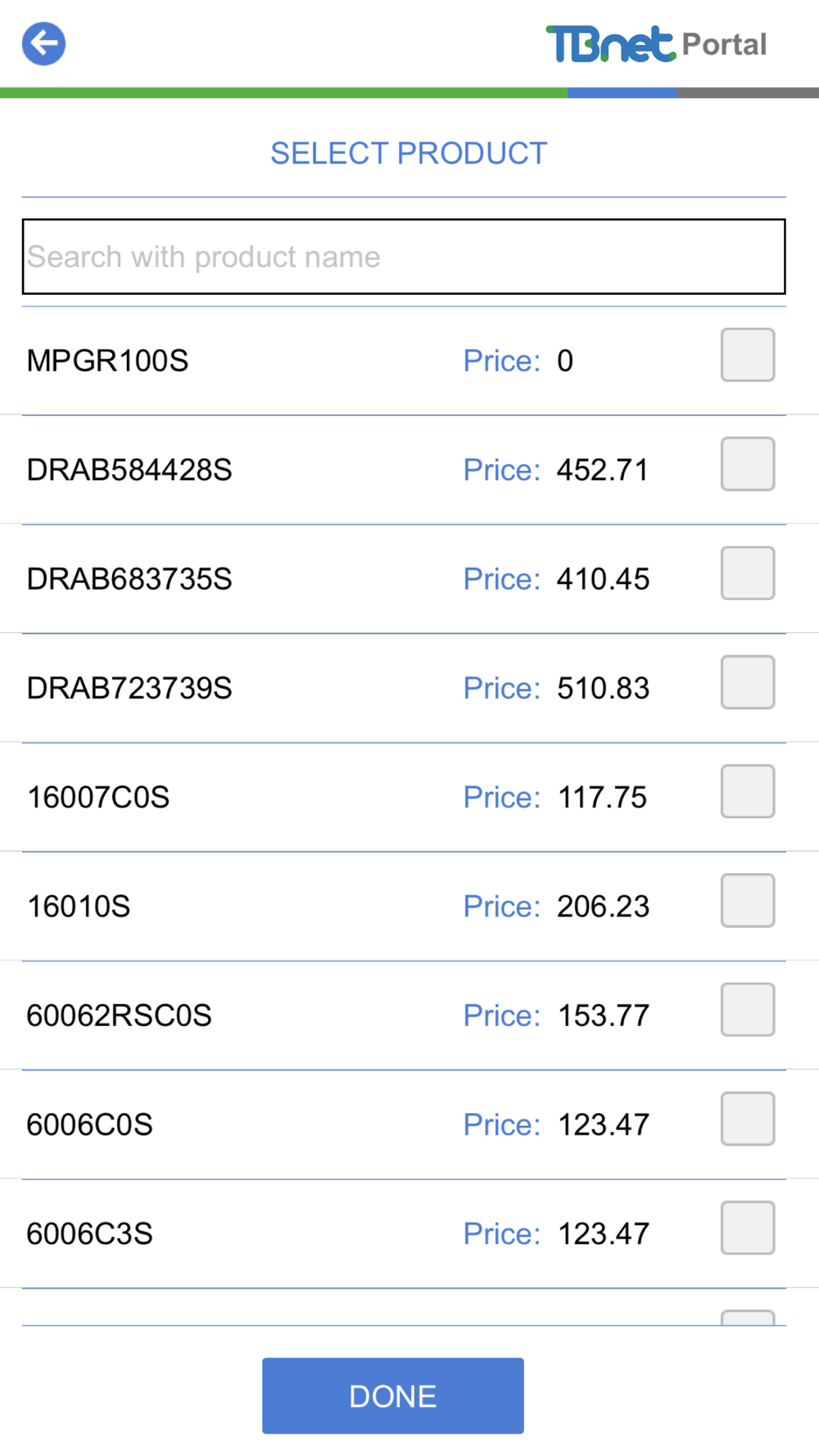Select the 6006C0S checkbox
The width and height of the screenshot is (819, 1456).
[747, 1119]
